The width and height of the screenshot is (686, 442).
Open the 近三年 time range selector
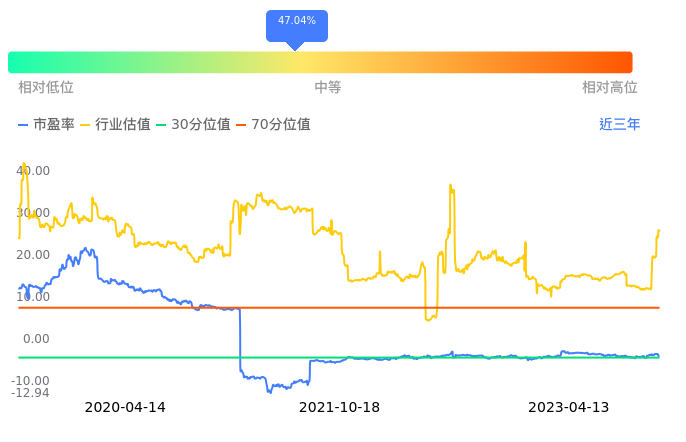point(619,125)
